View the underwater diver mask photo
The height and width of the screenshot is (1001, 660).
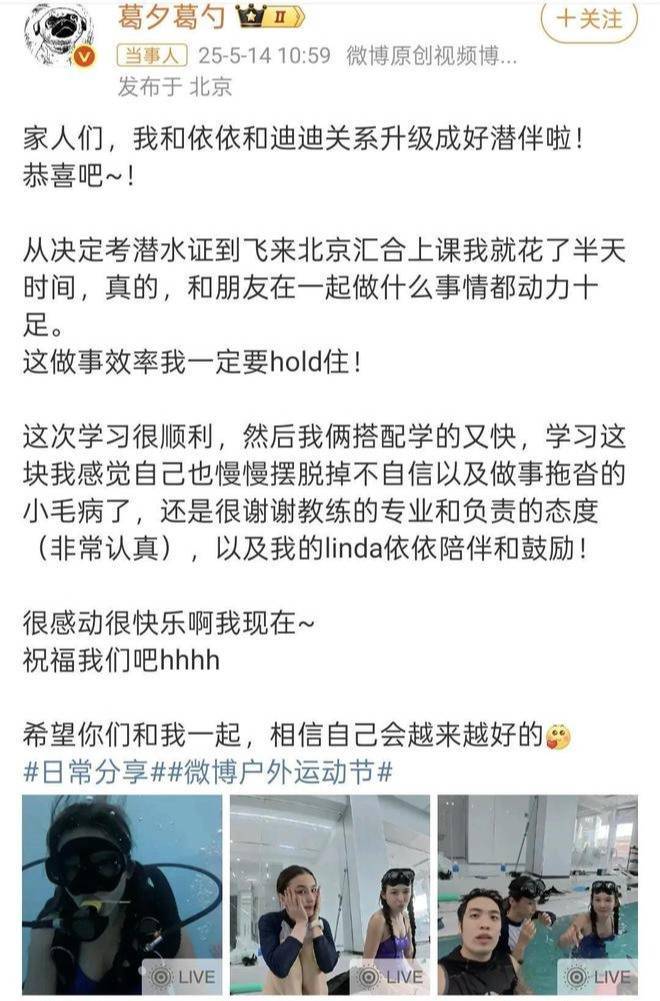(x=122, y=894)
